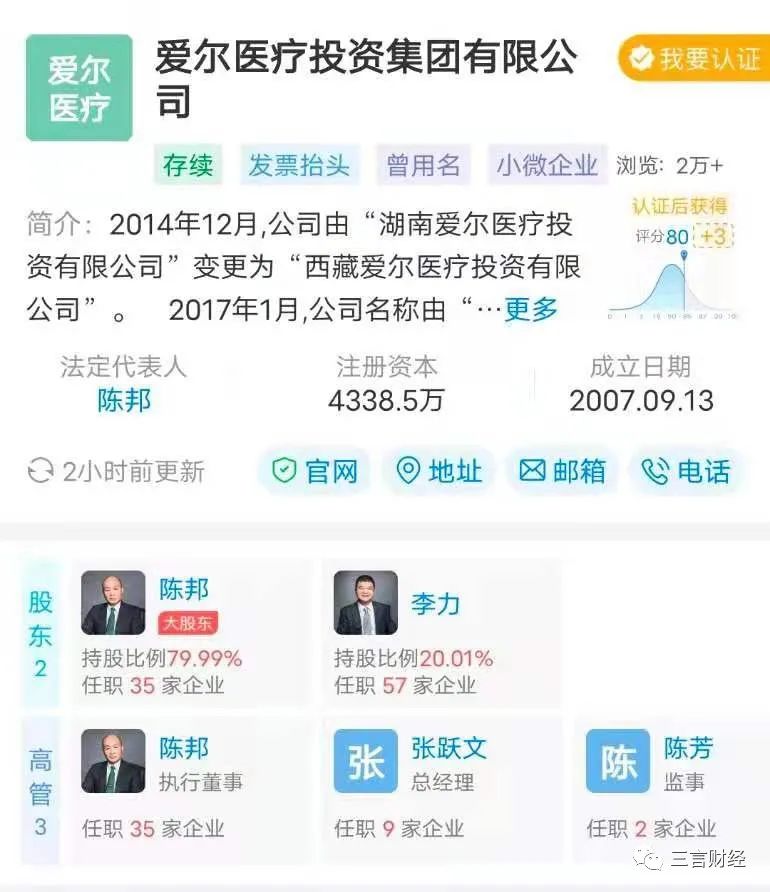Open legal representative 陈邦's profile
Viewport: 770px width, 892px height.
[124, 401]
